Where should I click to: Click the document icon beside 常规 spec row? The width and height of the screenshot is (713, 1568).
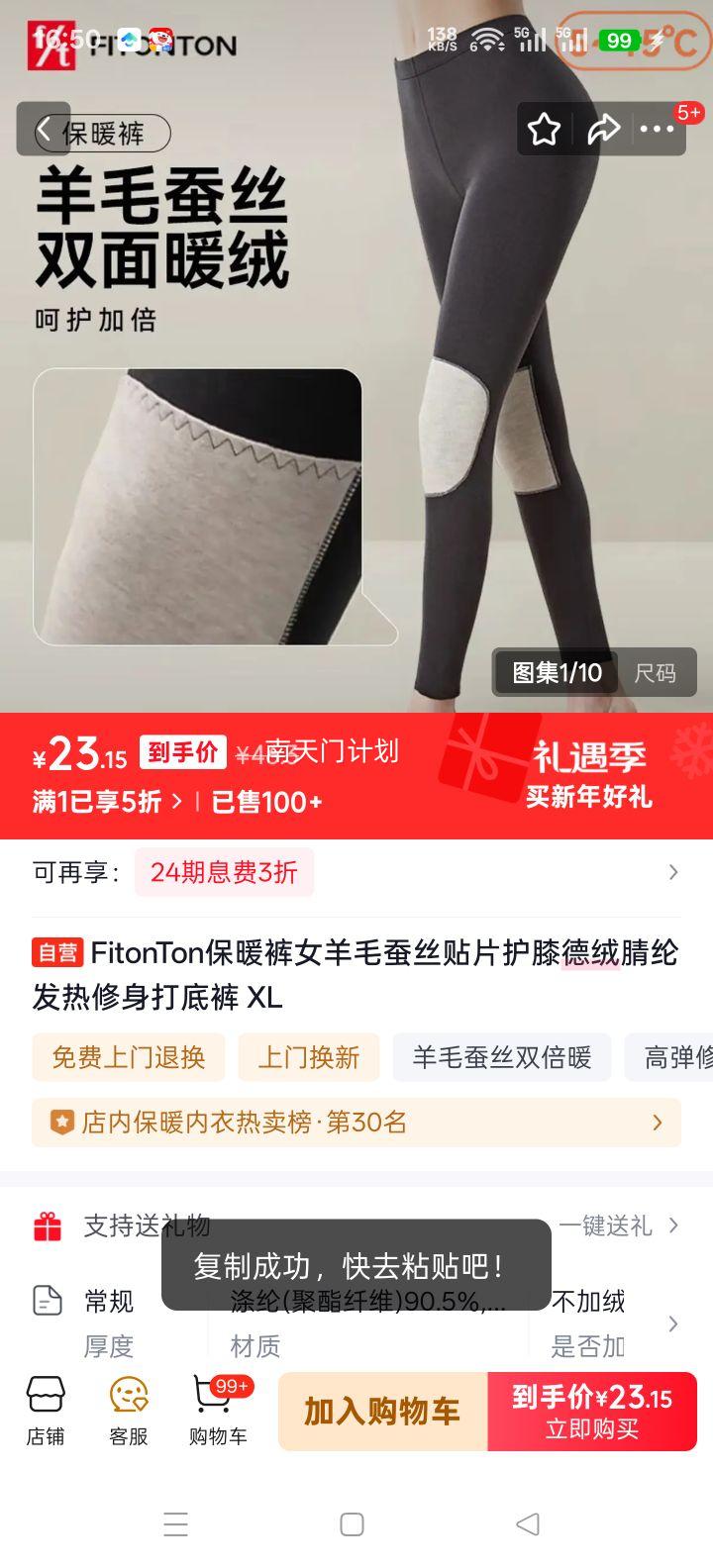pos(46,1302)
